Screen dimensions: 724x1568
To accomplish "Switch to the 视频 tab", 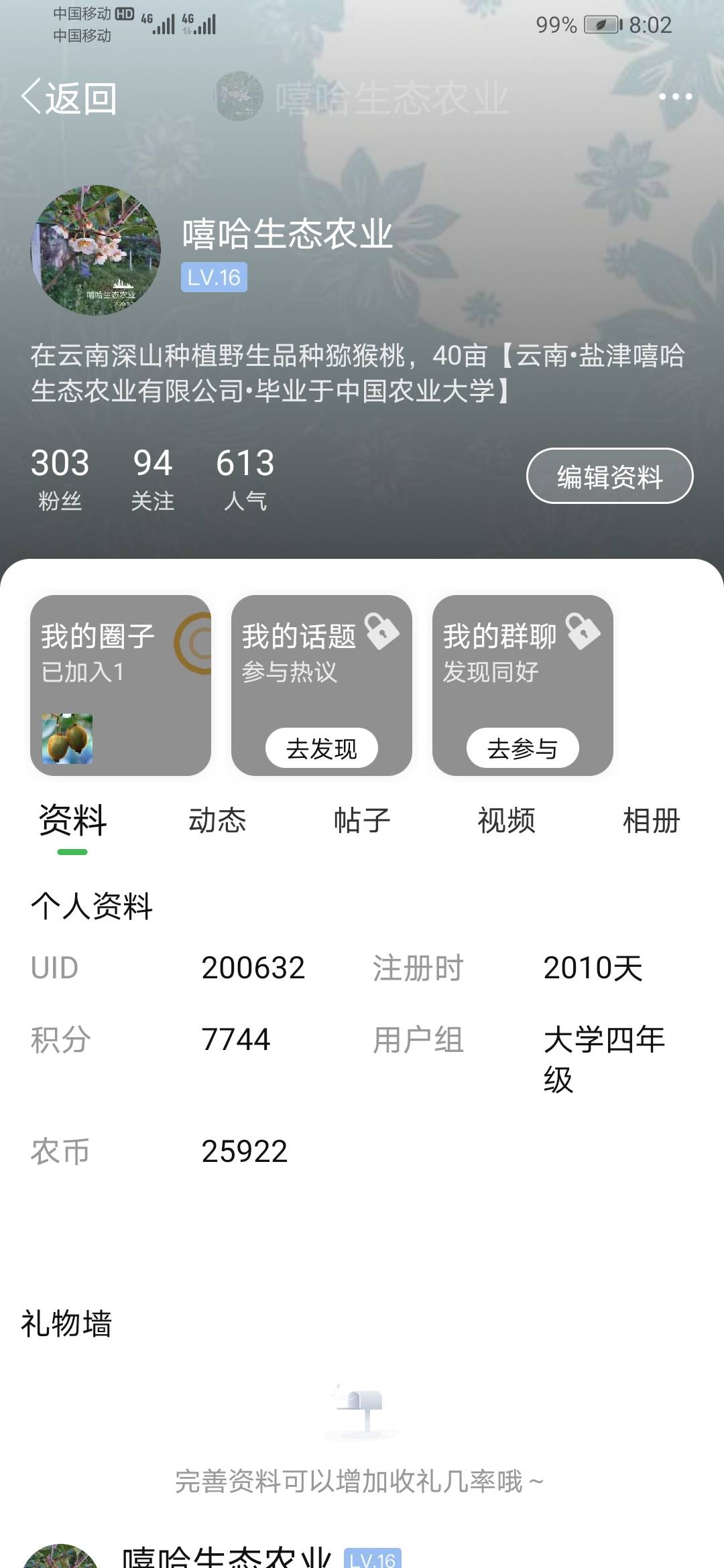I will 507,820.
